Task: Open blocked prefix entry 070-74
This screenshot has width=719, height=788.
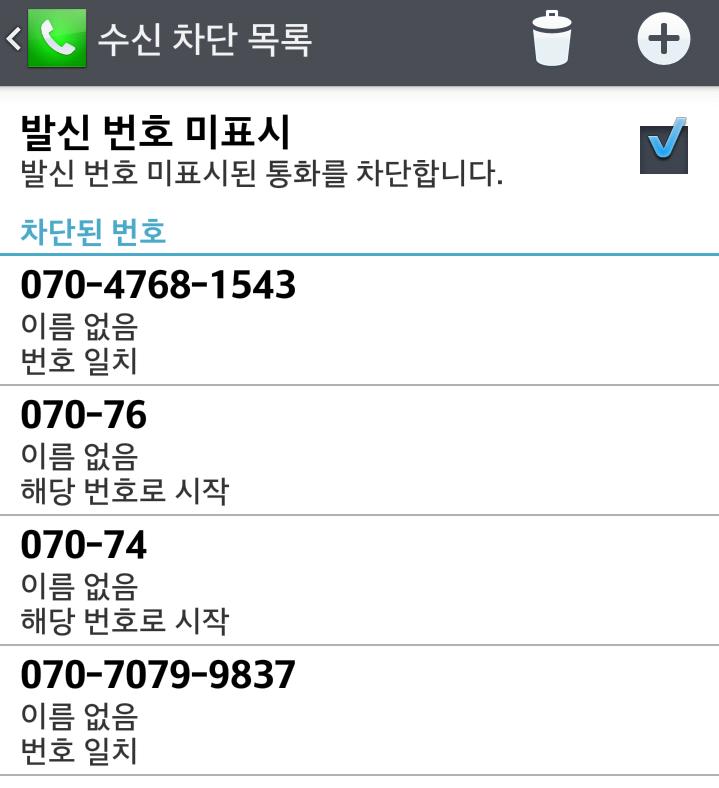Action: [x=359, y=581]
